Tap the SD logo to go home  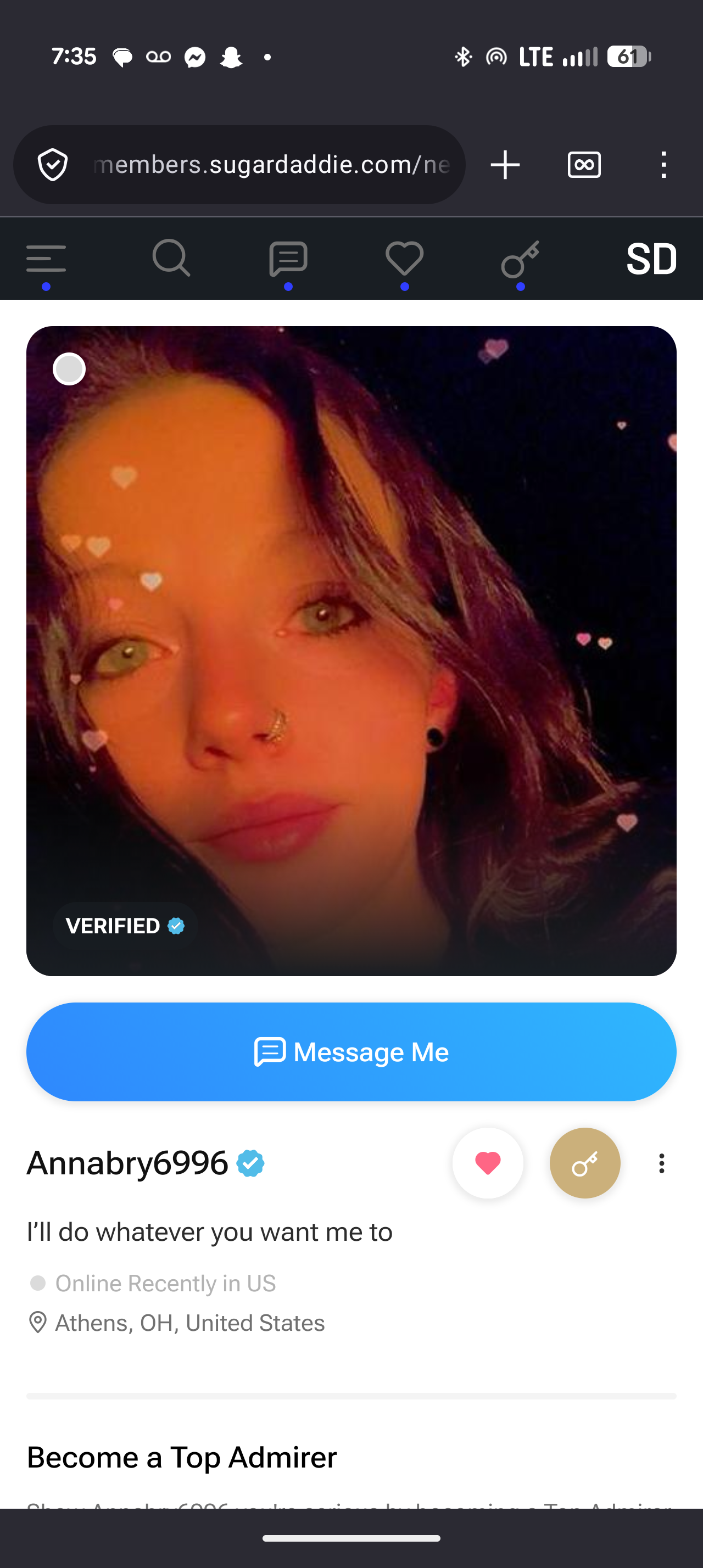coord(651,259)
